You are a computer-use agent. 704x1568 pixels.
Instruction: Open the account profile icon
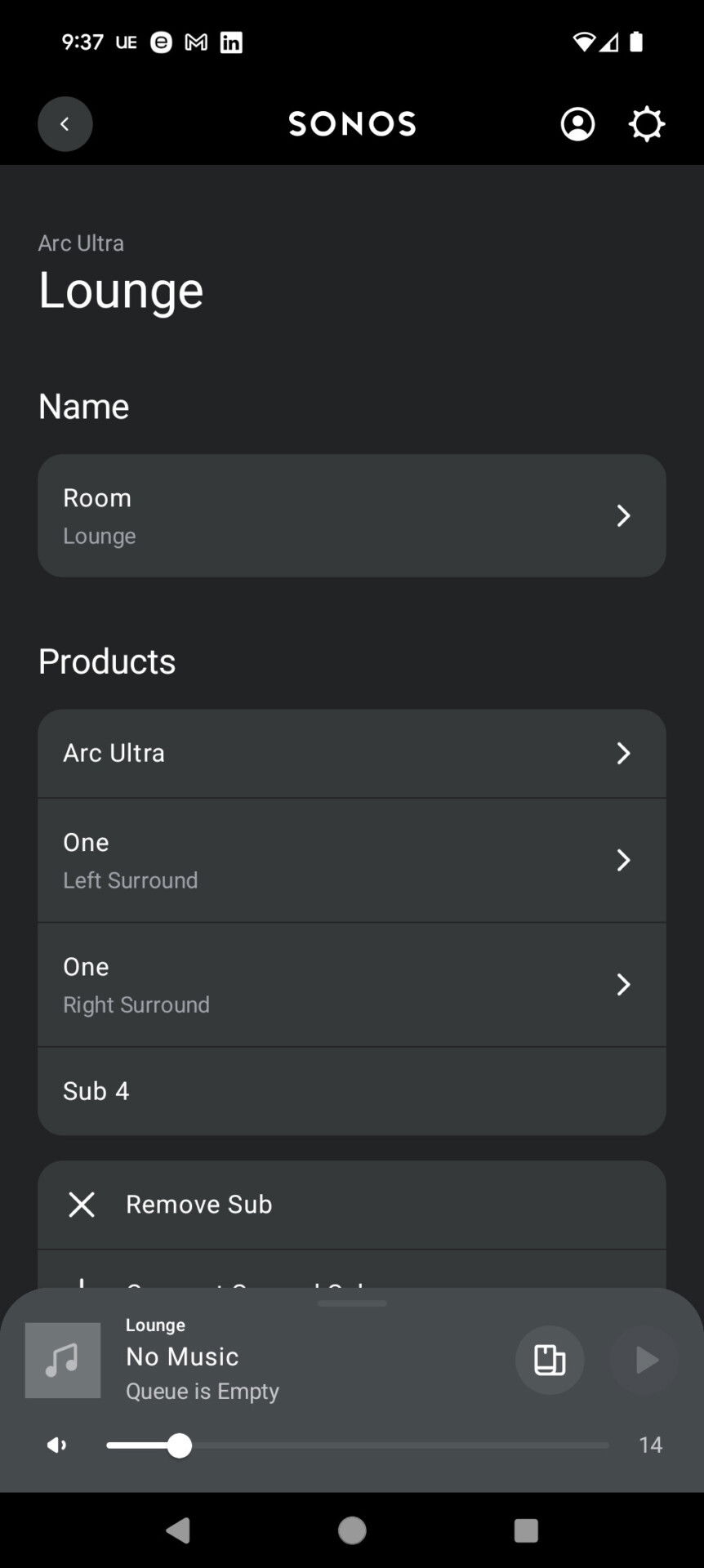[x=577, y=124]
